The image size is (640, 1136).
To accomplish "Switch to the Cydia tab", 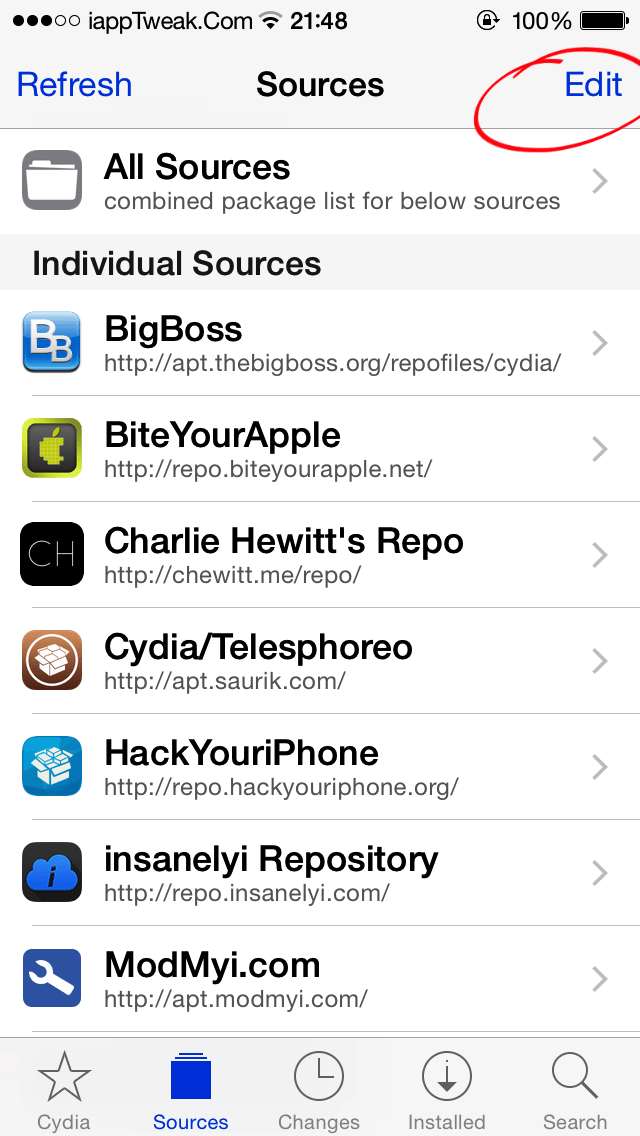I will click(x=64, y=1091).
